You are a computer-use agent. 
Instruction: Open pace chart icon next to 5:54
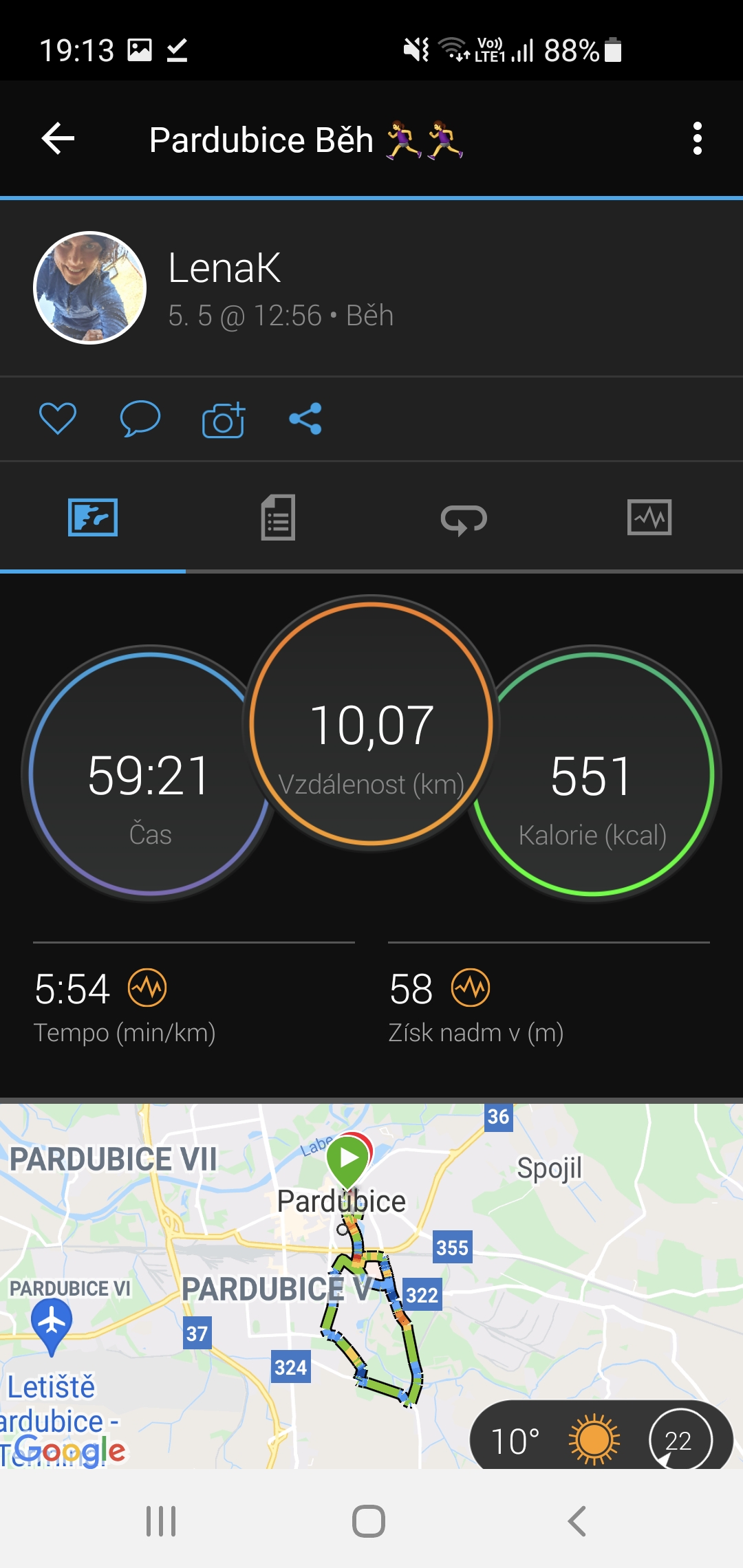(x=147, y=988)
